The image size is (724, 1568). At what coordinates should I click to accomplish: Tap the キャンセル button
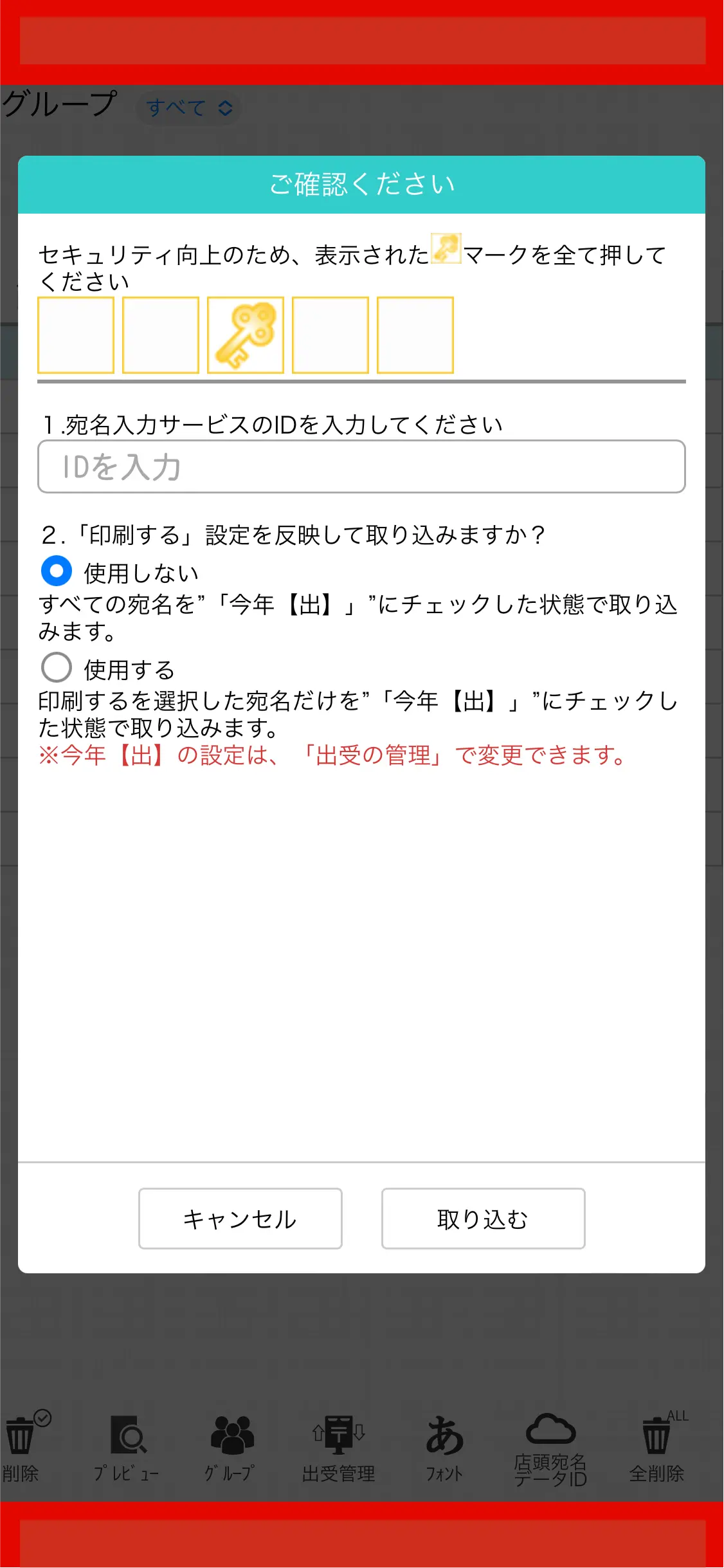coord(240,1219)
